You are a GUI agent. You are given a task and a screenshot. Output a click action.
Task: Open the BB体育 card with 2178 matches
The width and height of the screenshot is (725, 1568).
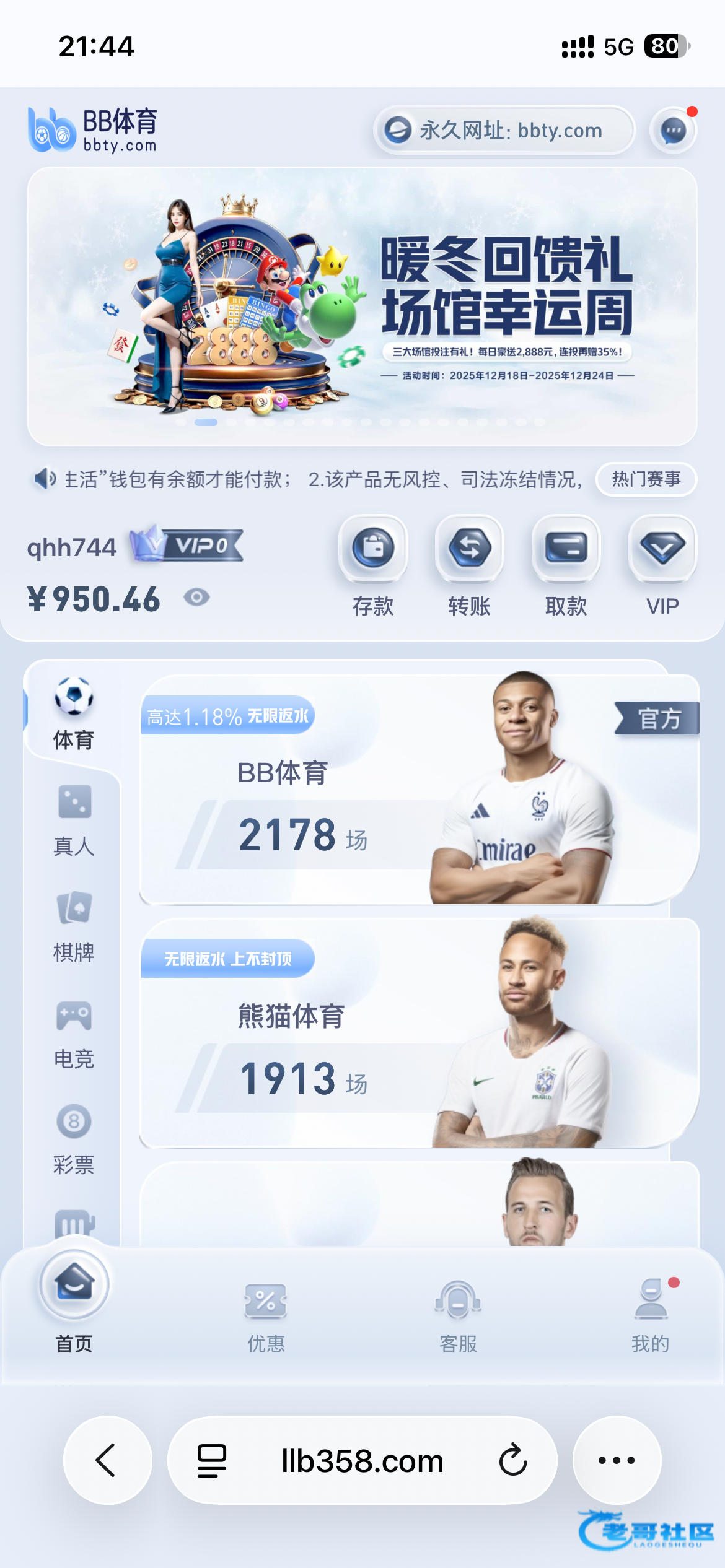click(x=419, y=790)
